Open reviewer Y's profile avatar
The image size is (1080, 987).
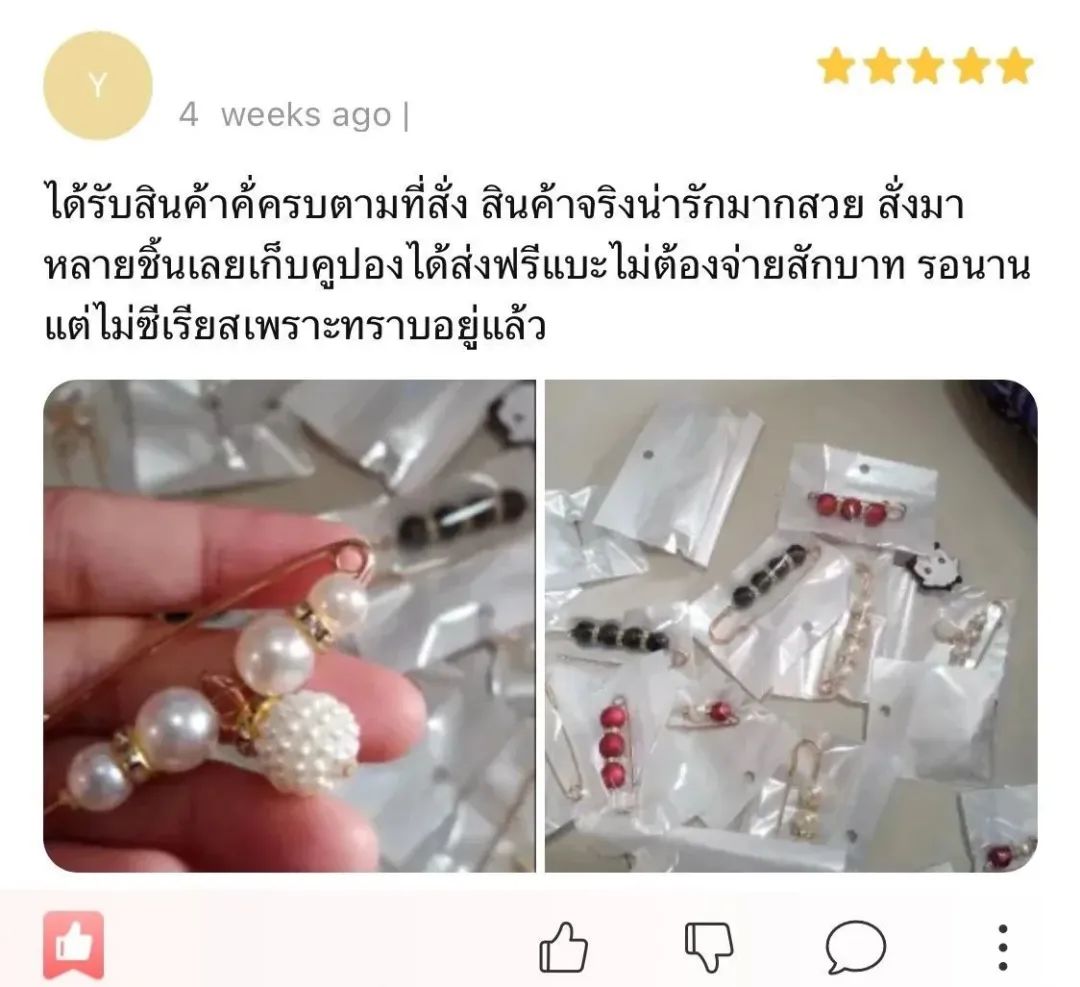[x=97, y=86]
